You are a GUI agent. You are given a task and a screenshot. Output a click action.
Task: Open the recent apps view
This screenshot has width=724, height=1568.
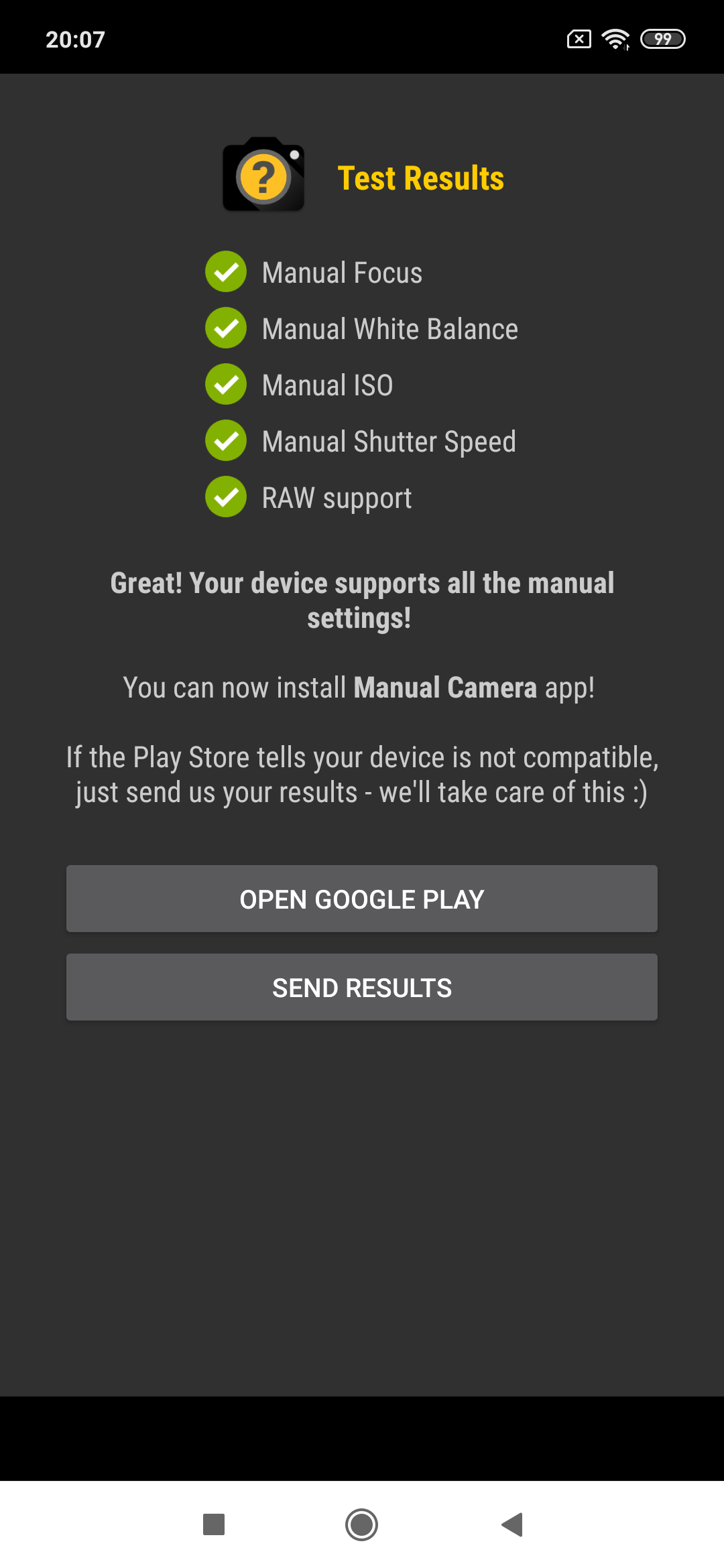coord(214,1524)
